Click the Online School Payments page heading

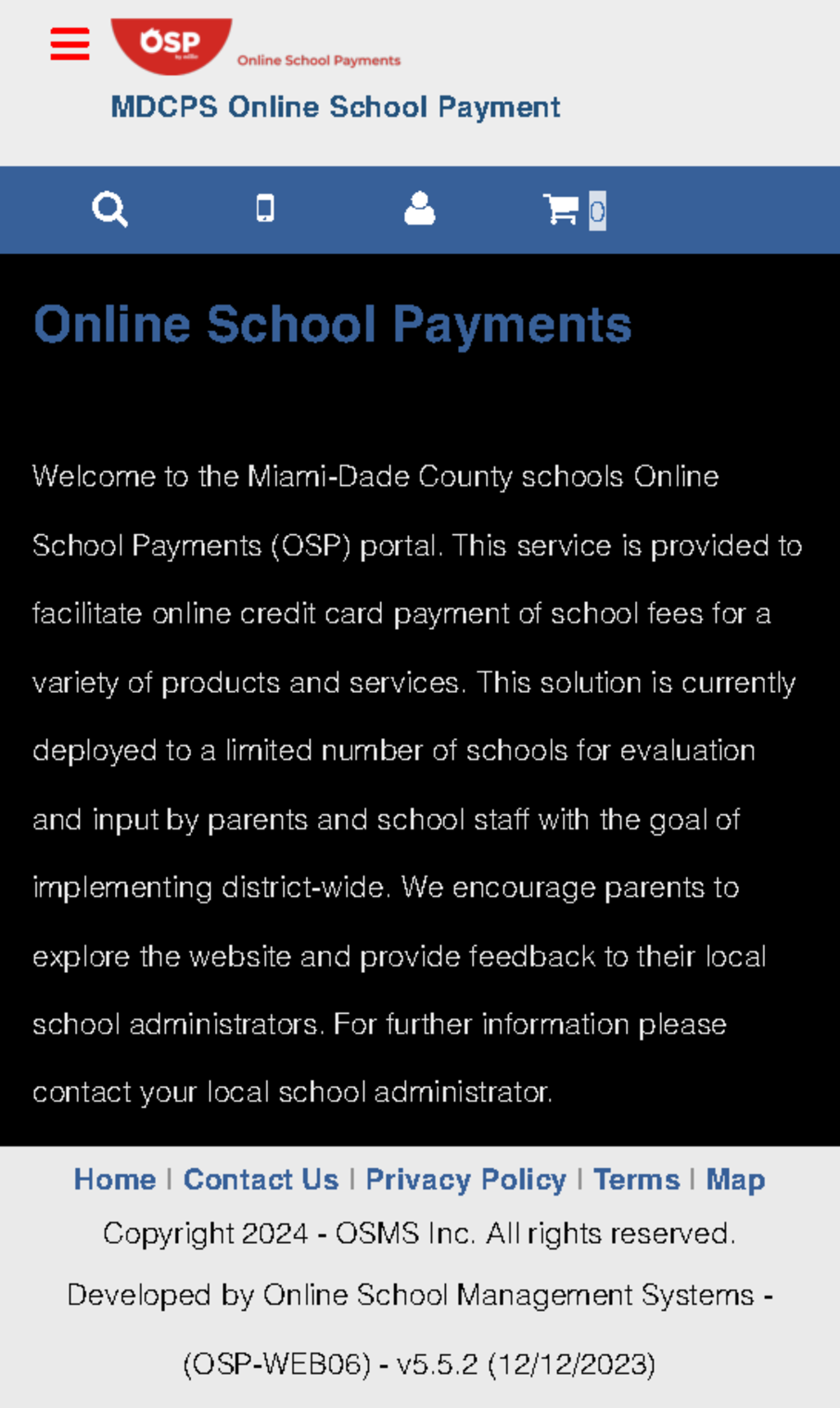point(333,323)
